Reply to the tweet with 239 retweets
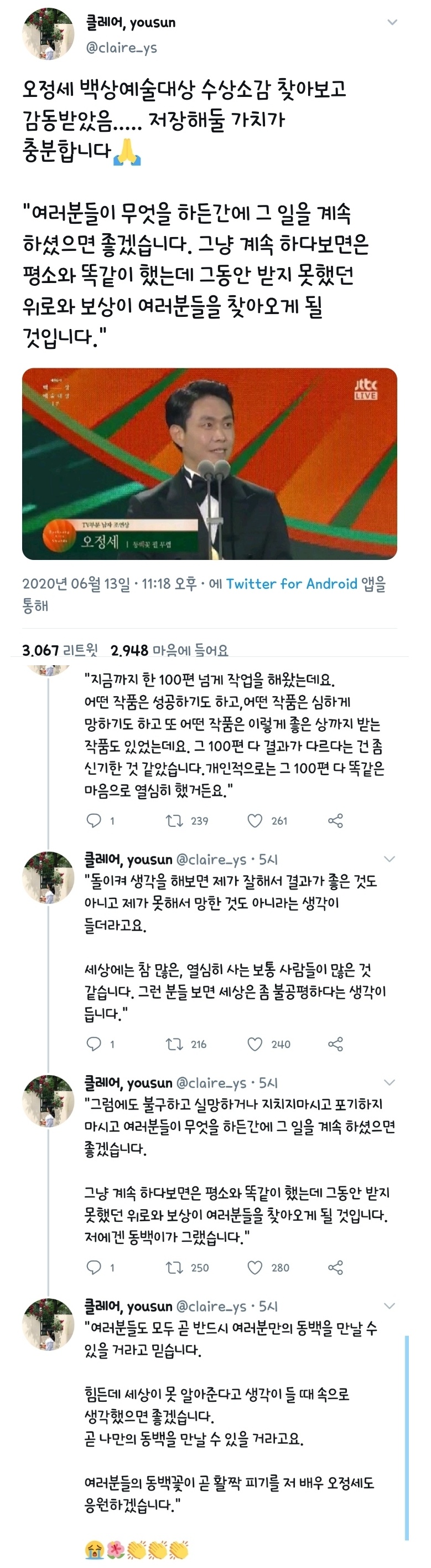 coord(94,820)
